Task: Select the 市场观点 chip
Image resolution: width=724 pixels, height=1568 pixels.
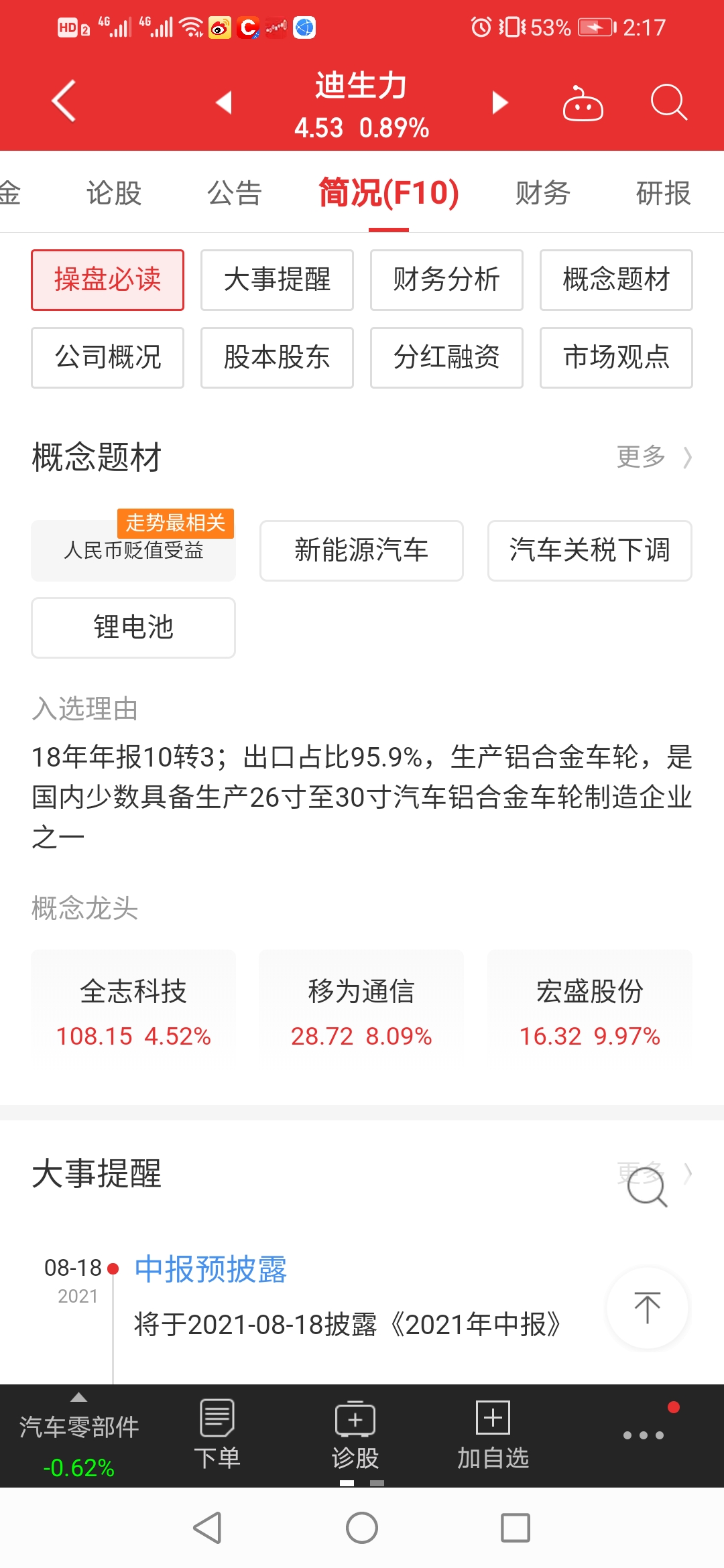Action: click(x=616, y=357)
